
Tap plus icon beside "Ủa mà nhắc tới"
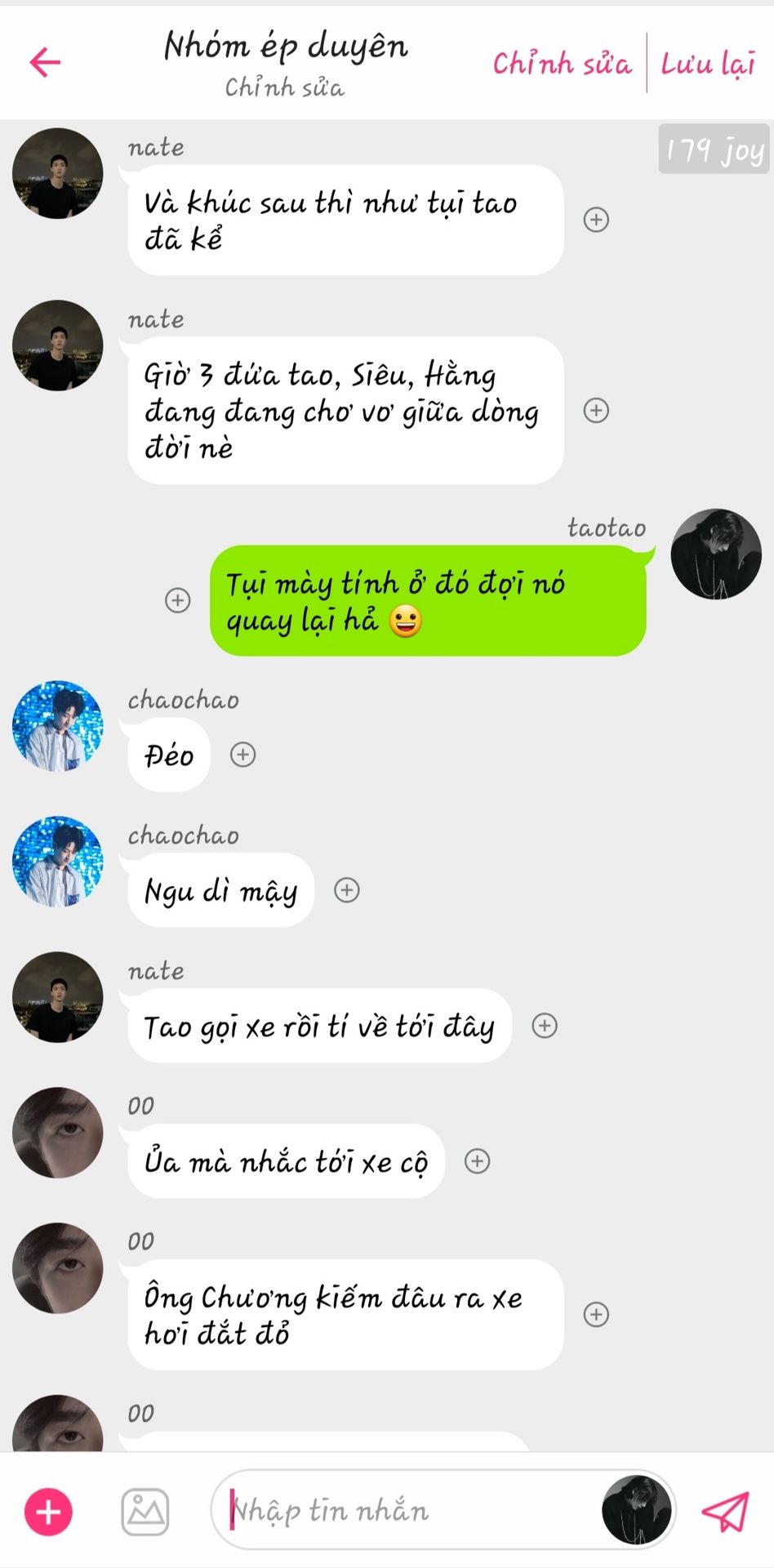(477, 1161)
